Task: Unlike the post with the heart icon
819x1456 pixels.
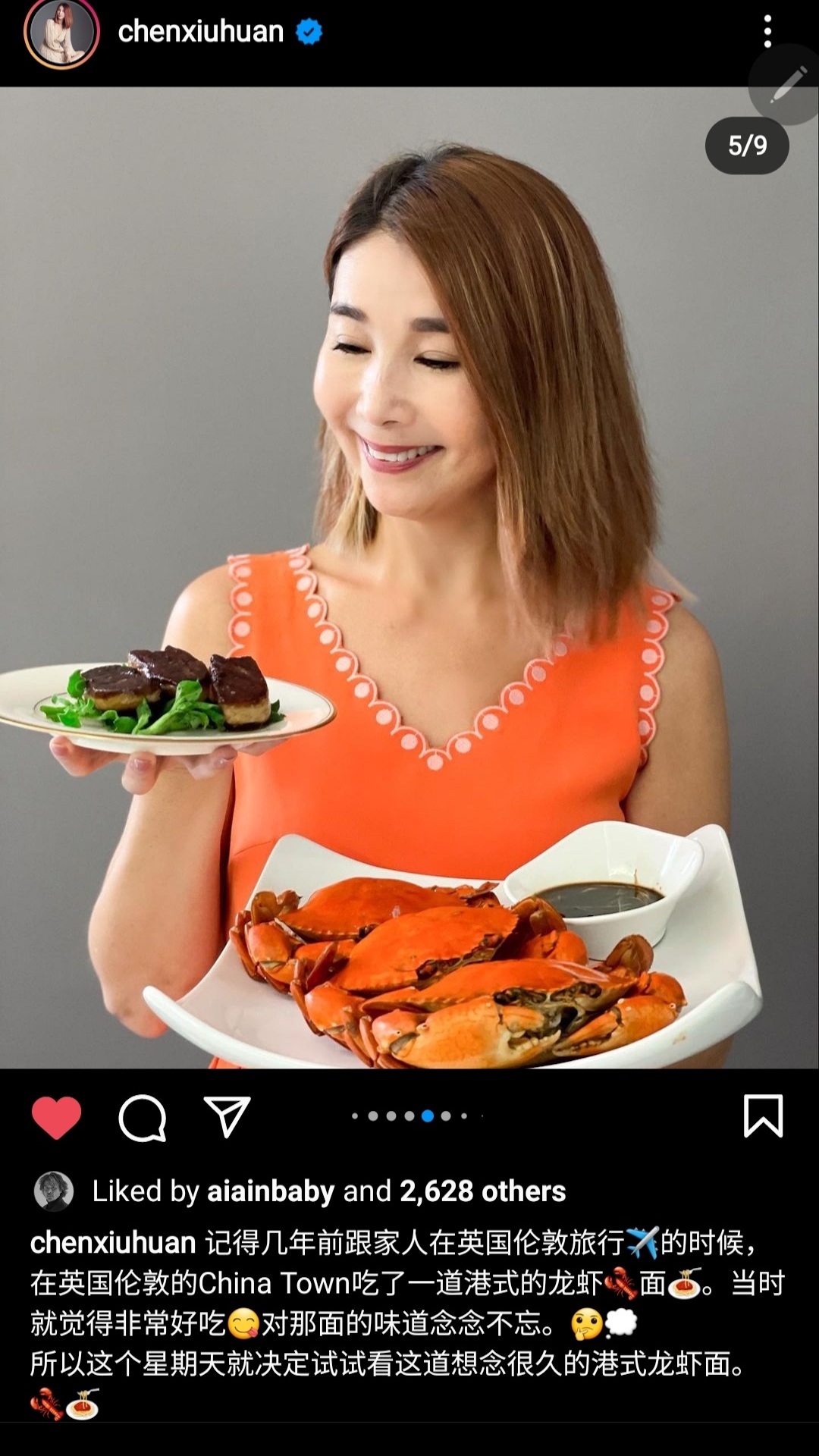Action: 57,1117
